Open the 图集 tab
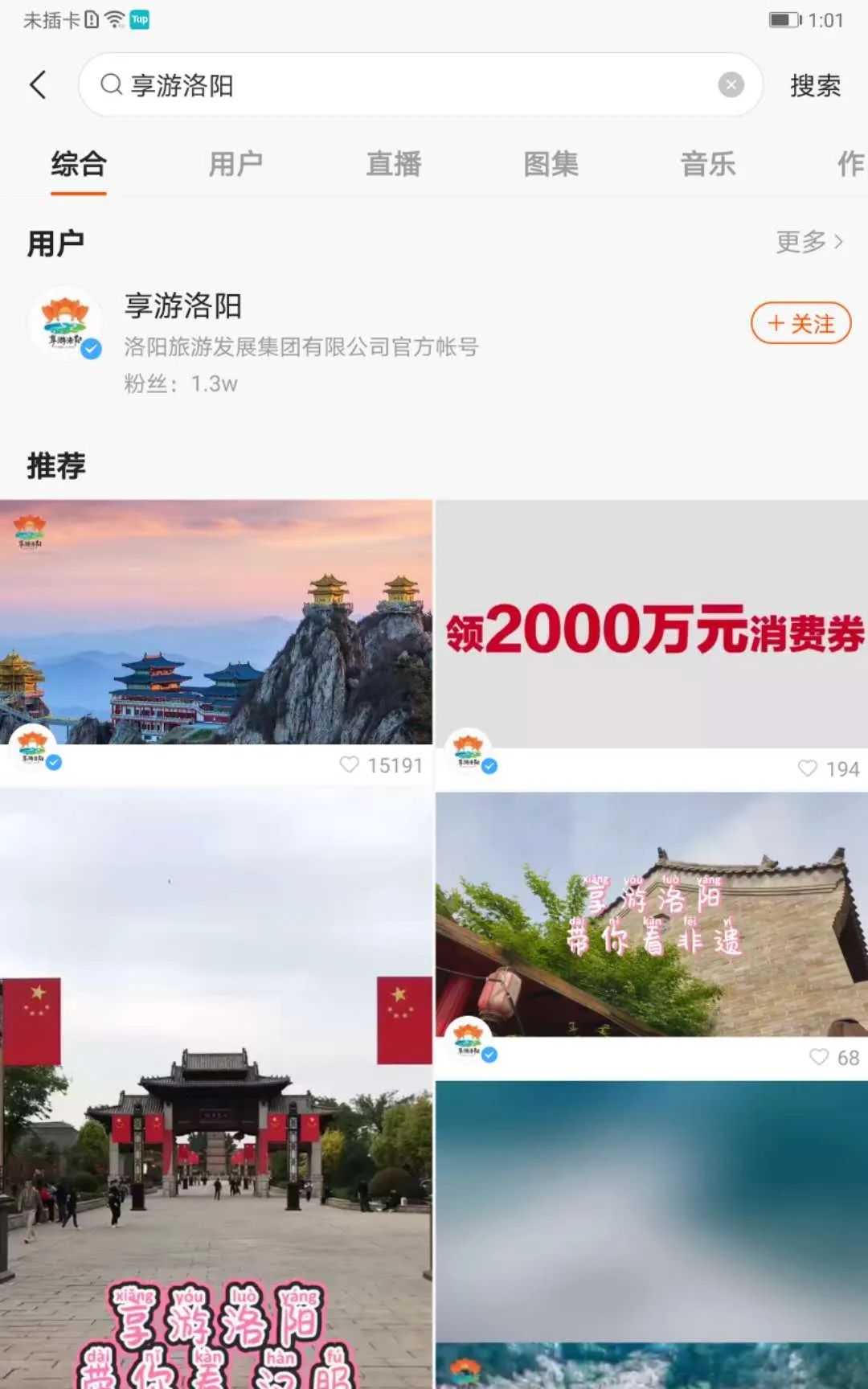This screenshot has height=1389, width=868. click(x=551, y=164)
